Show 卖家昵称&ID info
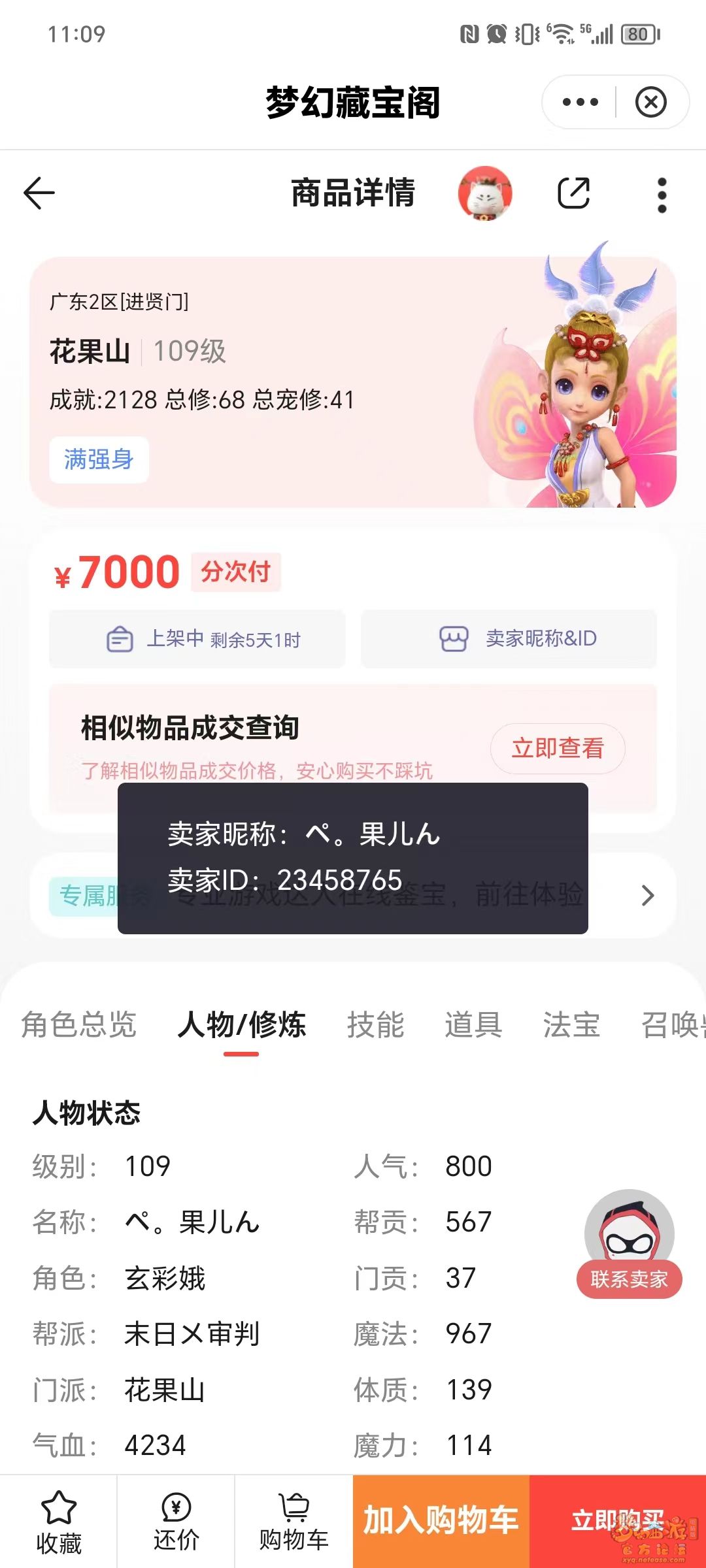This screenshot has width=706, height=1568. (509, 638)
